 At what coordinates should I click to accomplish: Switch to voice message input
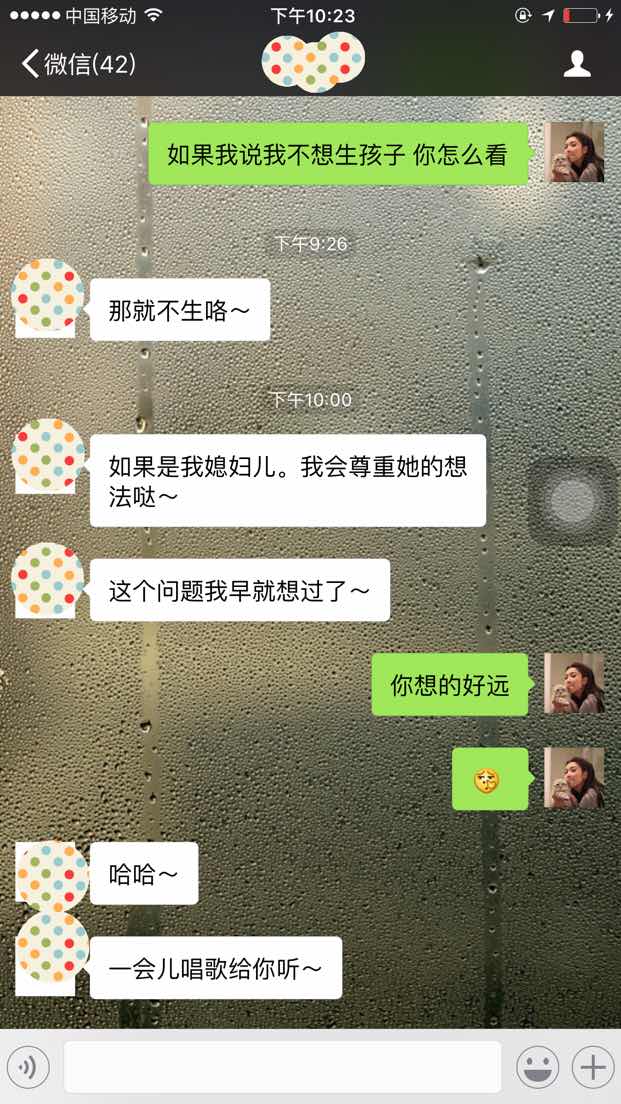(x=28, y=1067)
